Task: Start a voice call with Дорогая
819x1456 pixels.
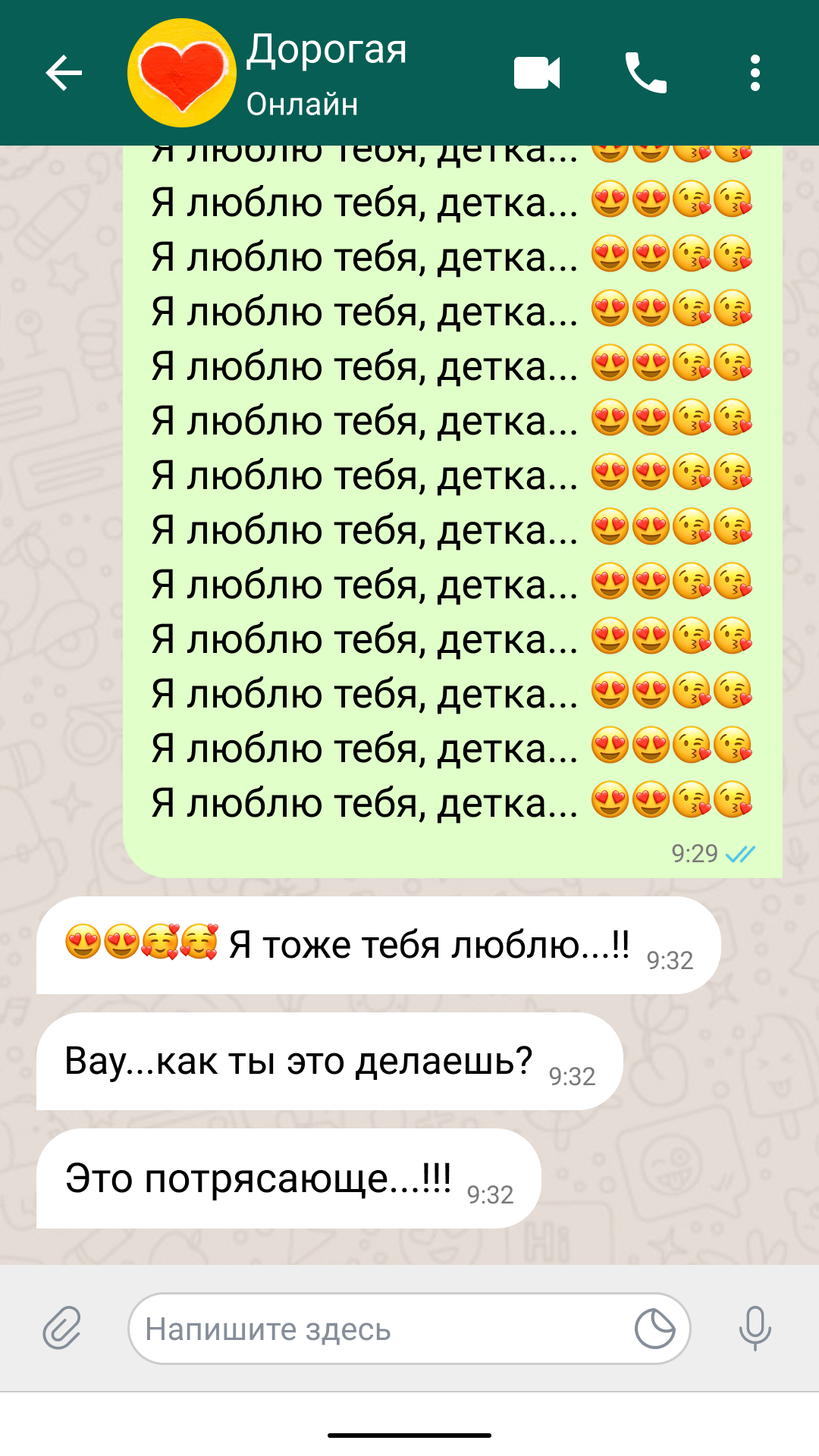Action: click(645, 73)
